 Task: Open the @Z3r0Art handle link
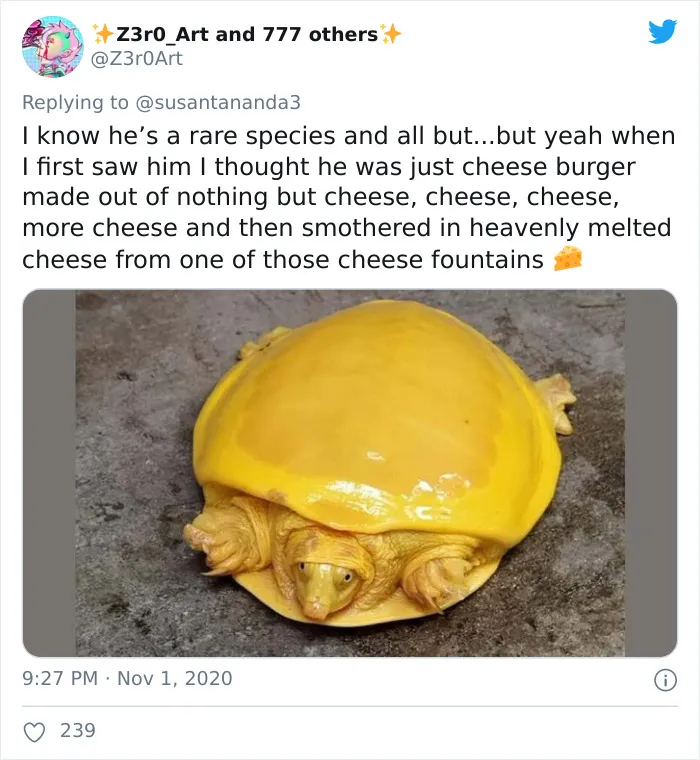click(137, 59)
